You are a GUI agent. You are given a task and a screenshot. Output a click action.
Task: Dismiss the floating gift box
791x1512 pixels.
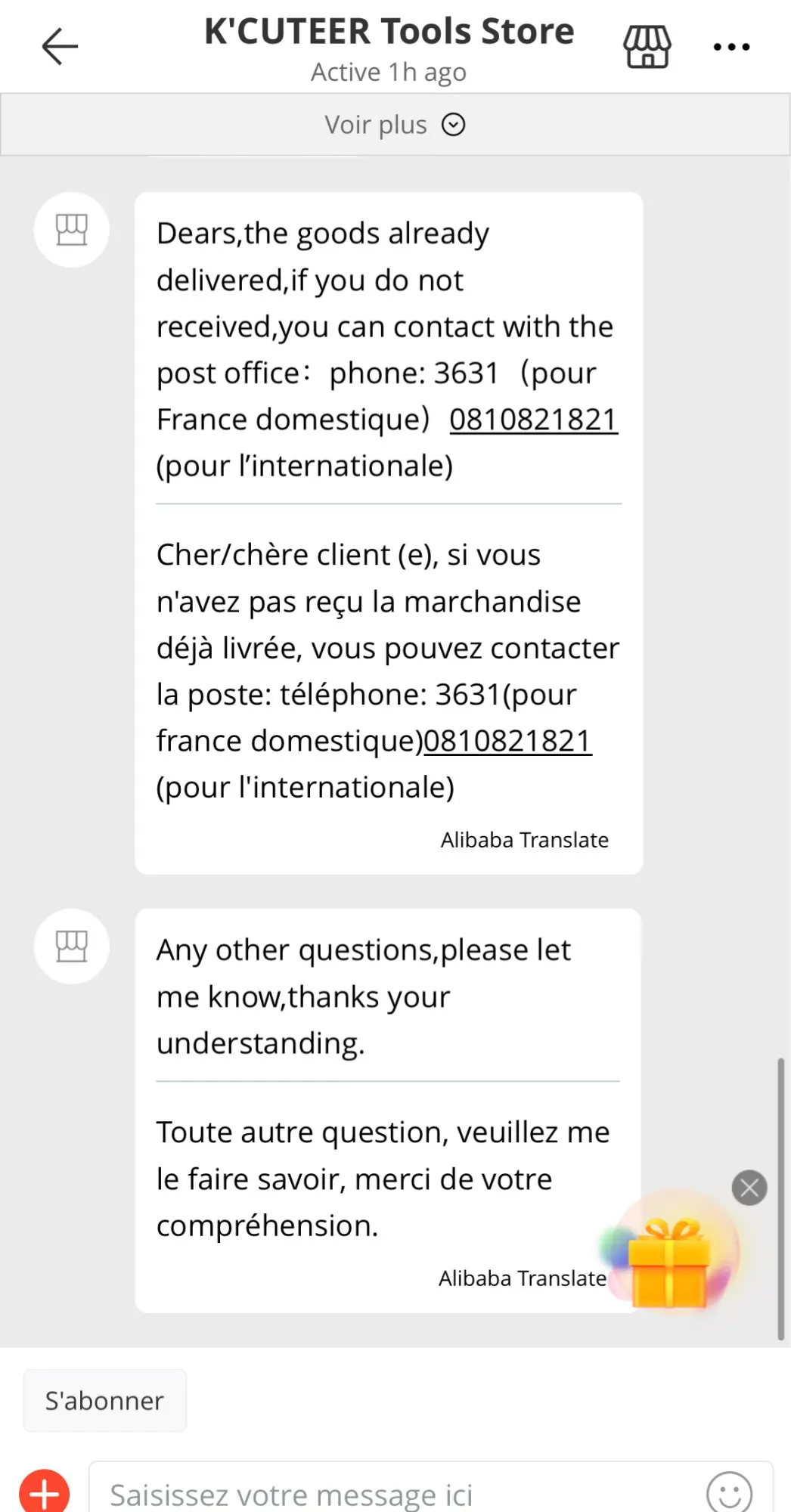(x=749, y=1188)
